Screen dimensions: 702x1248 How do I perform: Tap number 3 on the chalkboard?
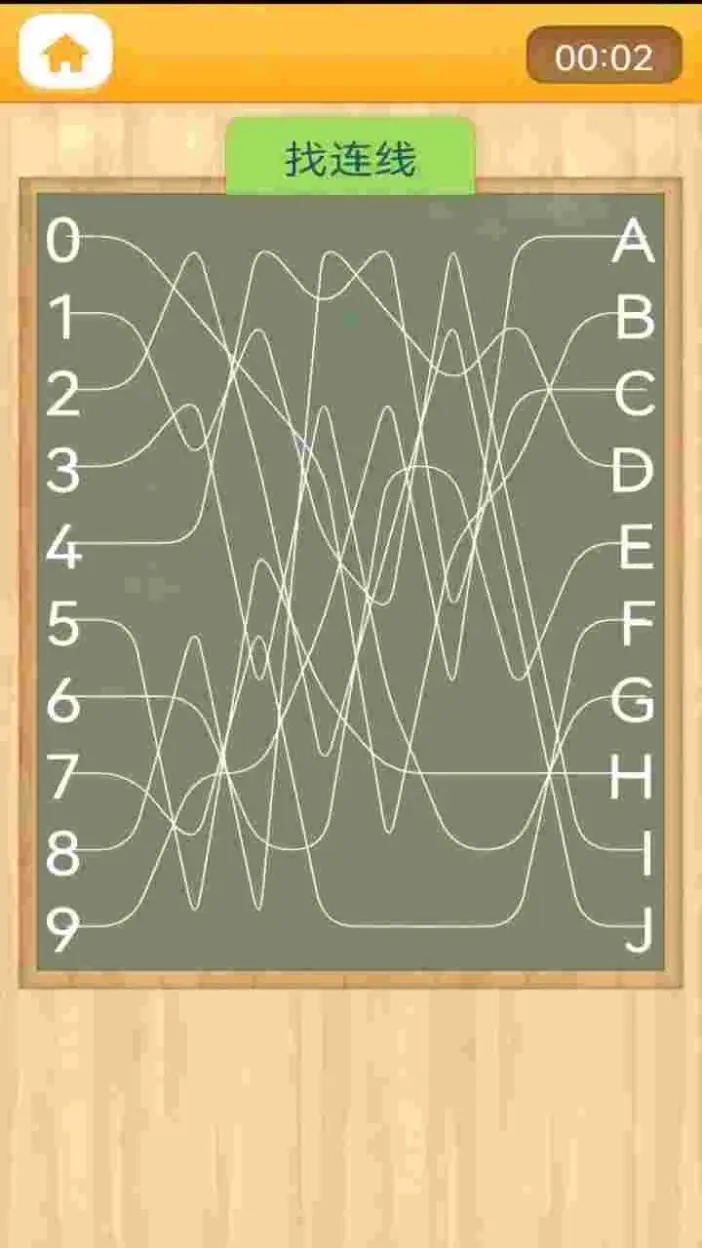point(62,472)
